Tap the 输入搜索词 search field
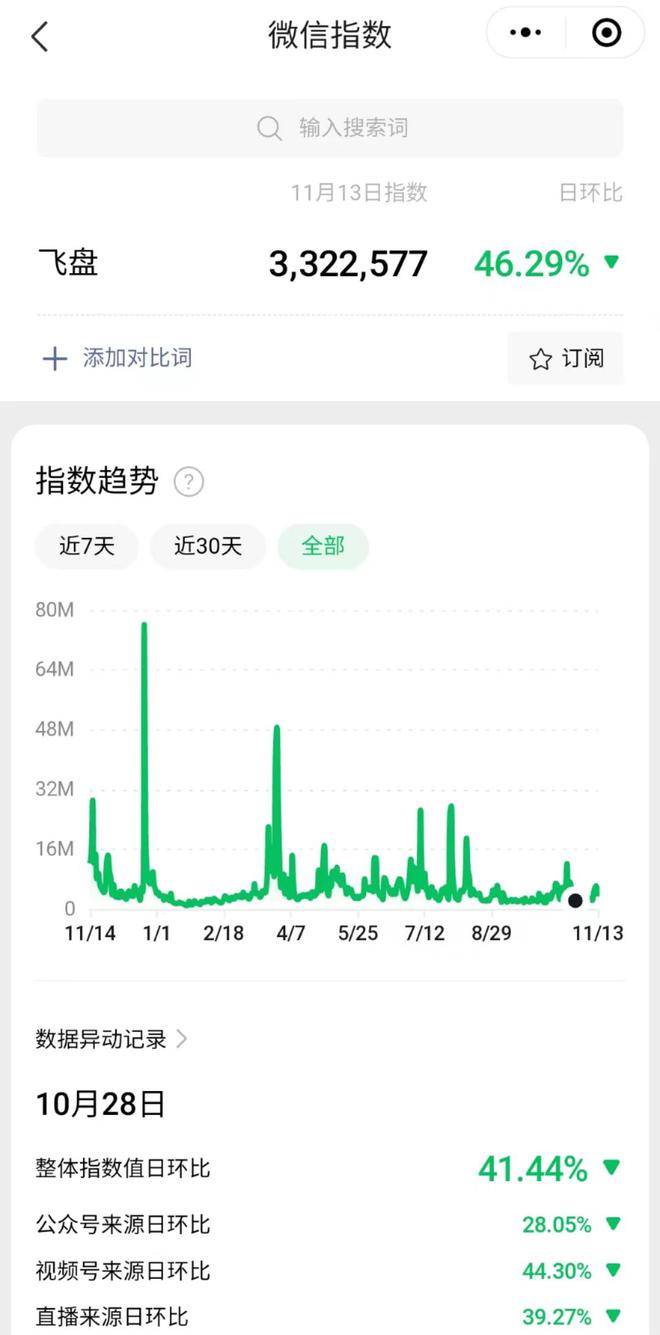Viewport: 660px width, 1335px height. (330, 128)
